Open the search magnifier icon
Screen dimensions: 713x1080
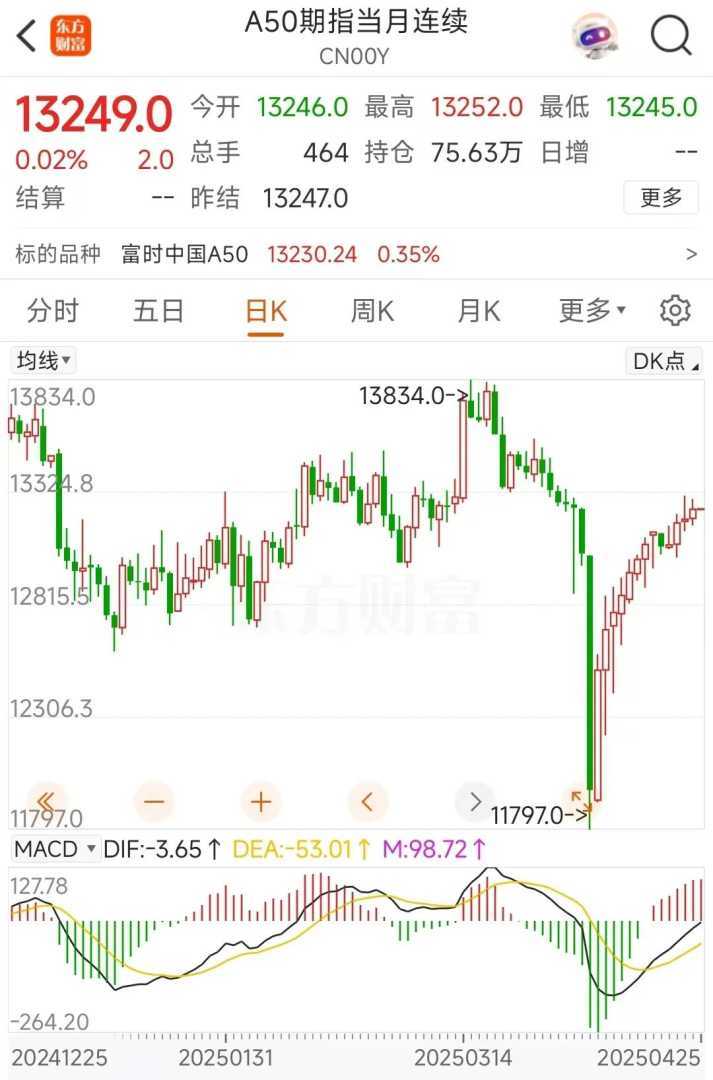tap(671, 37)
